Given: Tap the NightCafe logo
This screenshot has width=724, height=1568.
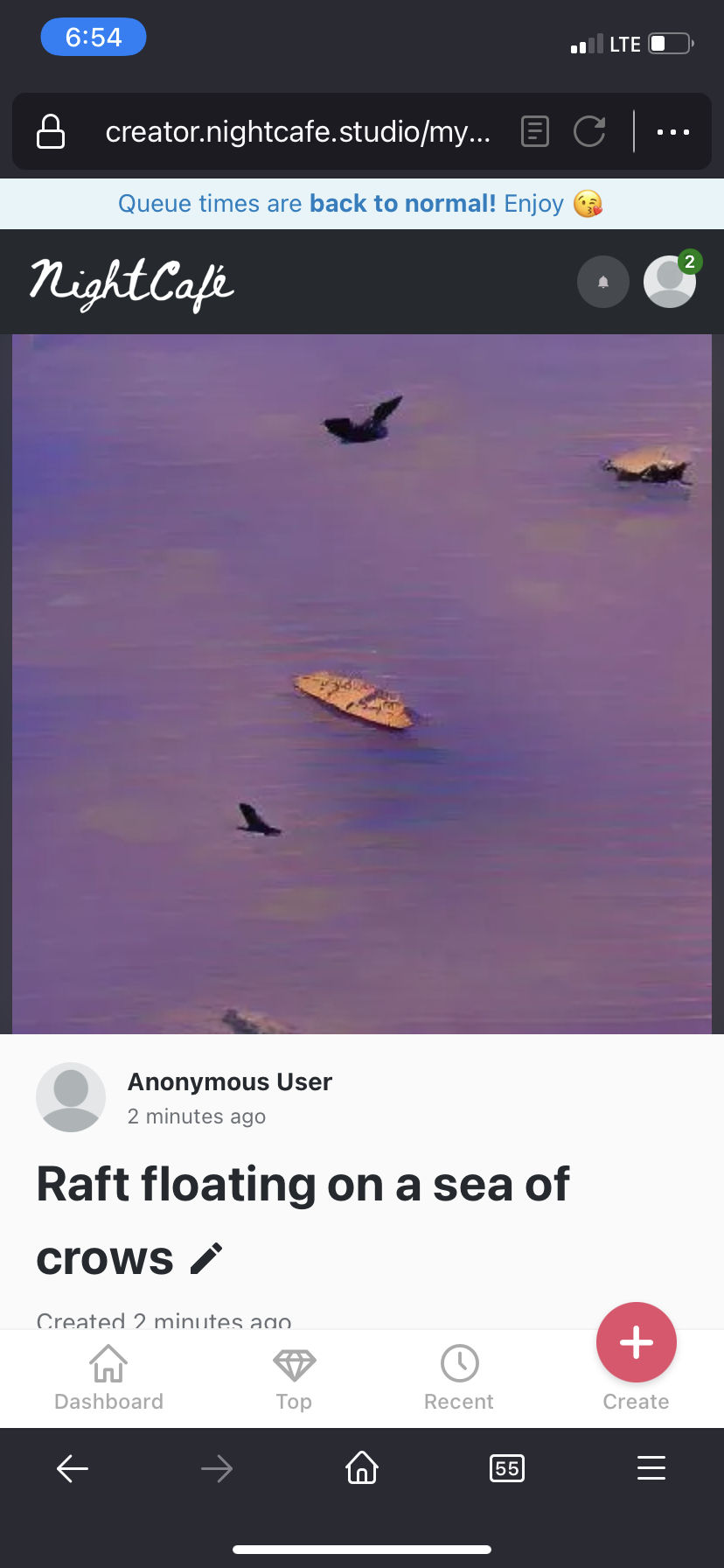Looking at the screenshot, I should tap(132, 283).
